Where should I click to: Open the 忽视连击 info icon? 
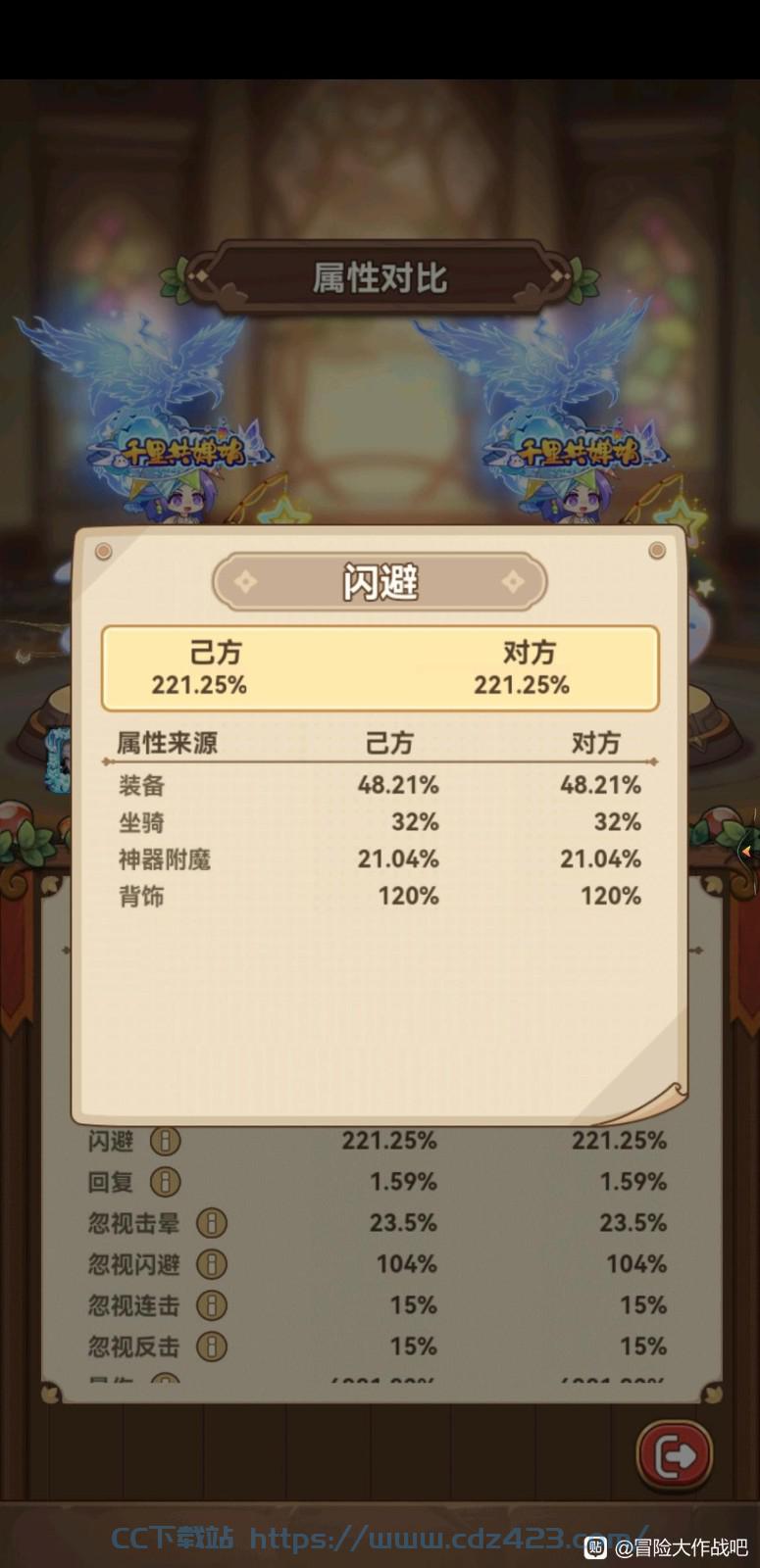(212, 1305)
